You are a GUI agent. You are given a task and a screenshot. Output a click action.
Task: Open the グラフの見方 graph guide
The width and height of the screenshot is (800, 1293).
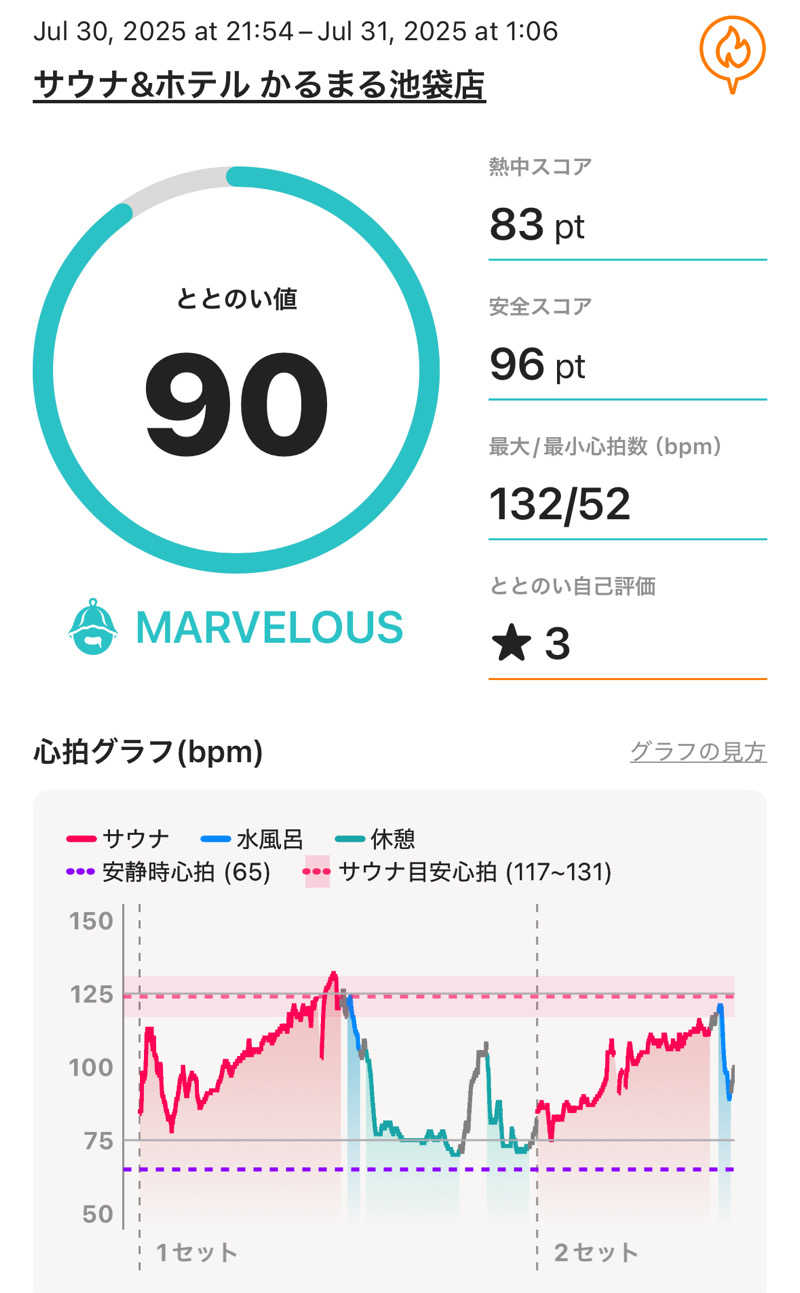697,752
